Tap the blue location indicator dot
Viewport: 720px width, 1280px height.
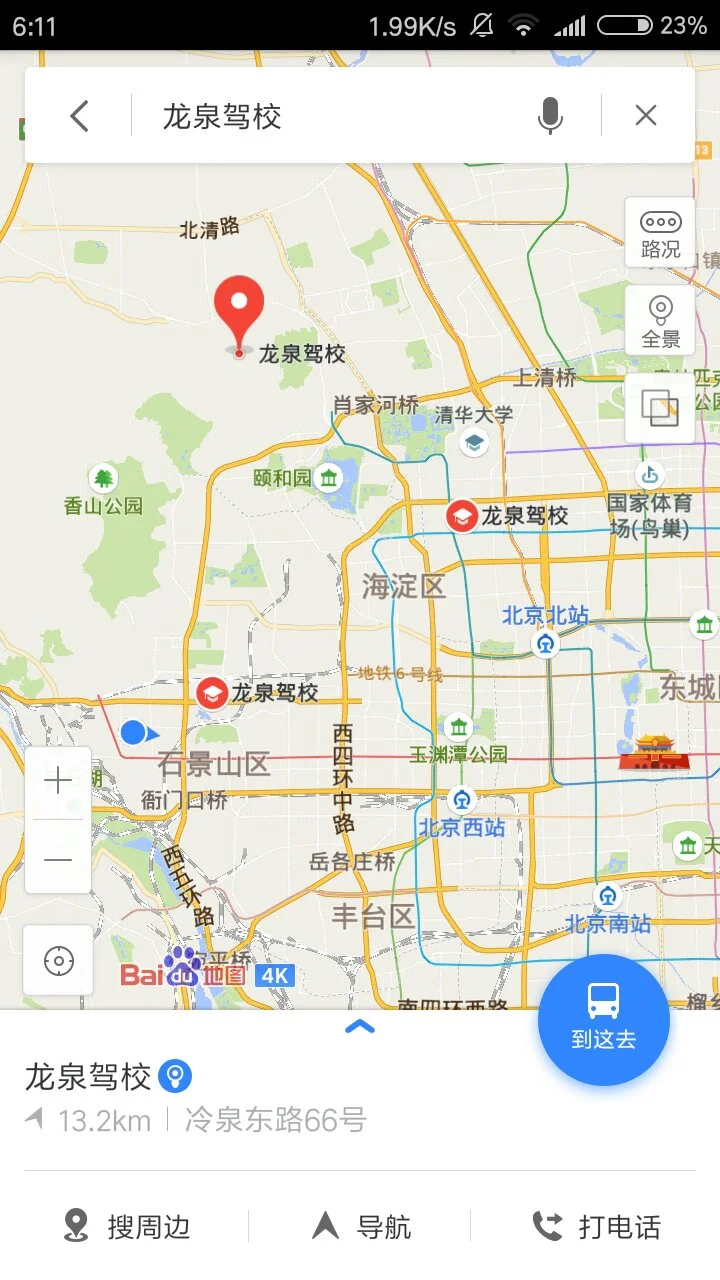point(134,733)
